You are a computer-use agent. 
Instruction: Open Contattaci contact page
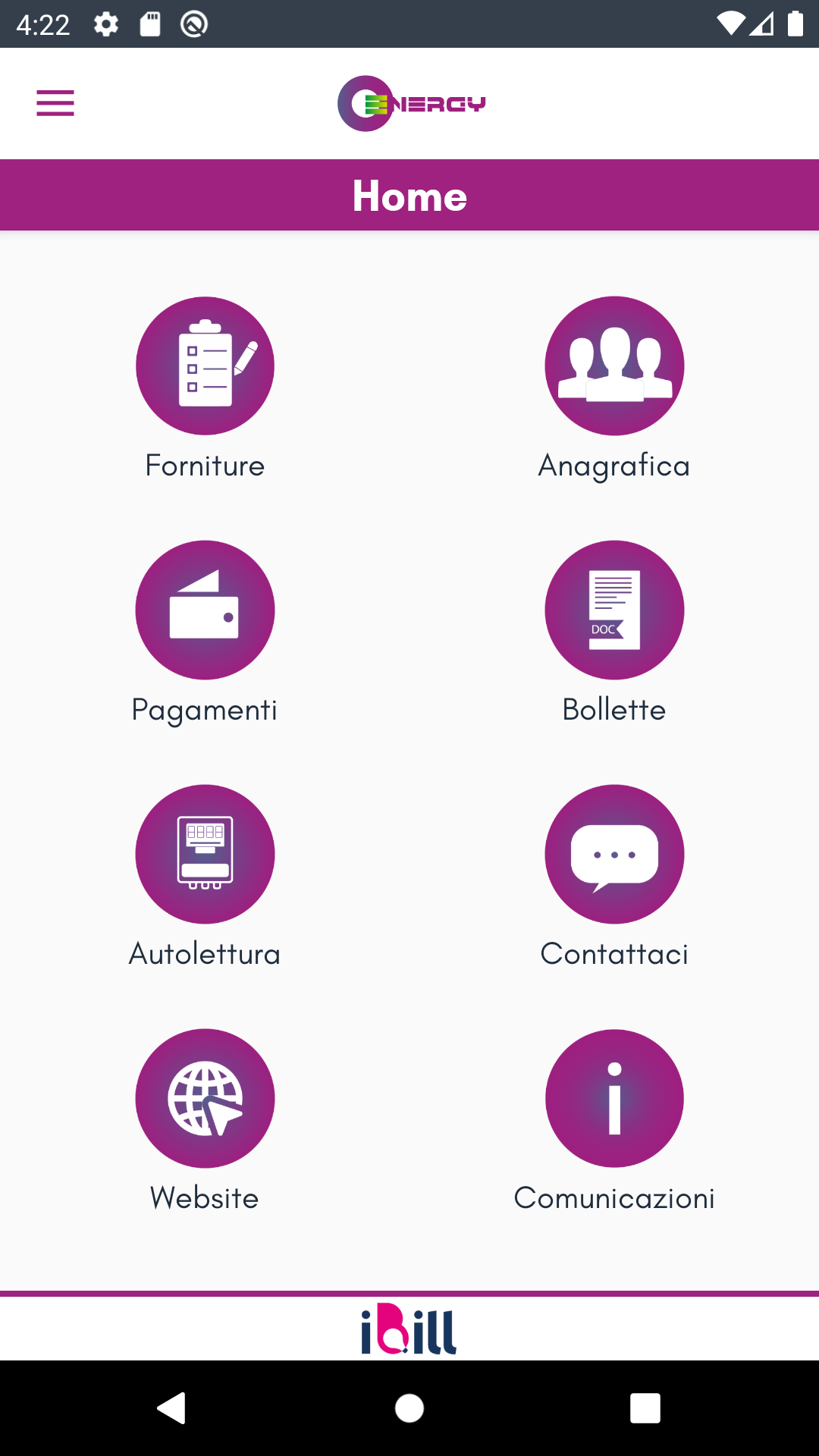click(x=614, y=855)
